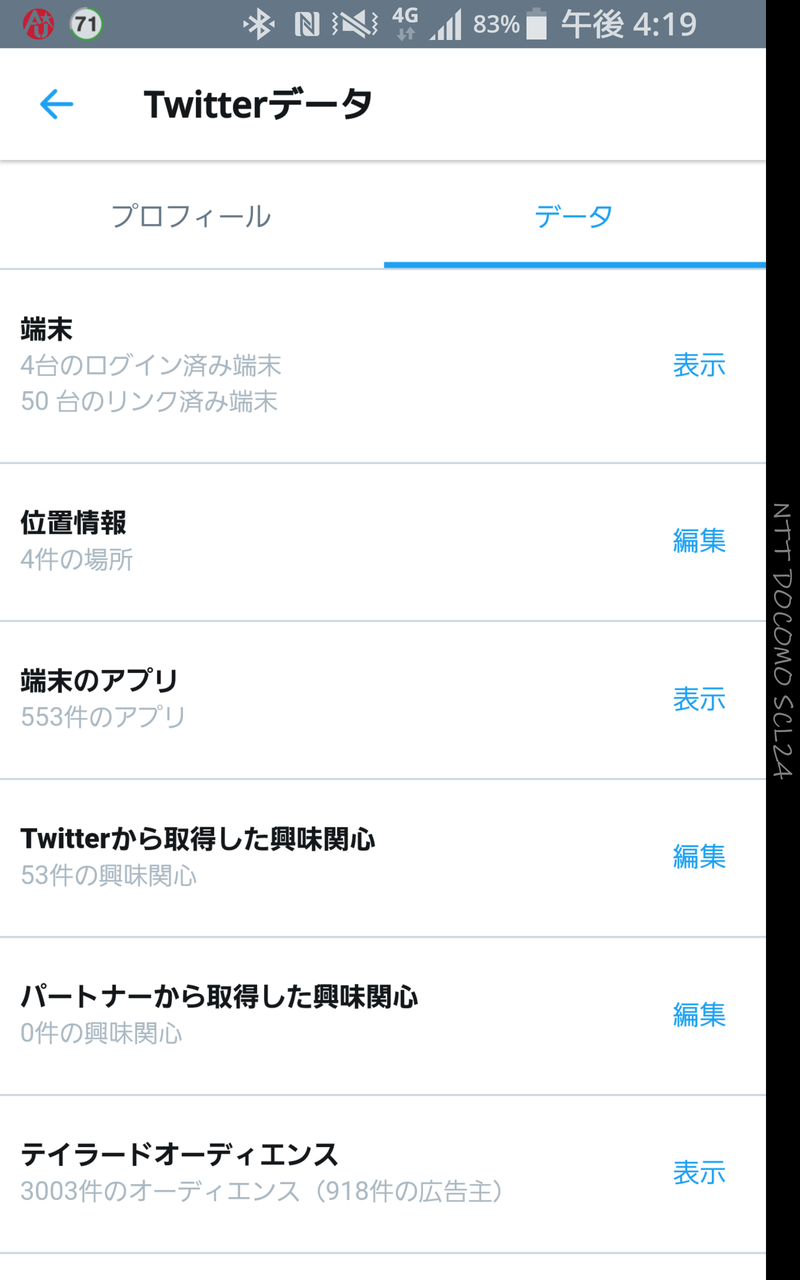Edit パートナーから取得した興味関心
The image size is (800, 1280).
click(699, 1015)
